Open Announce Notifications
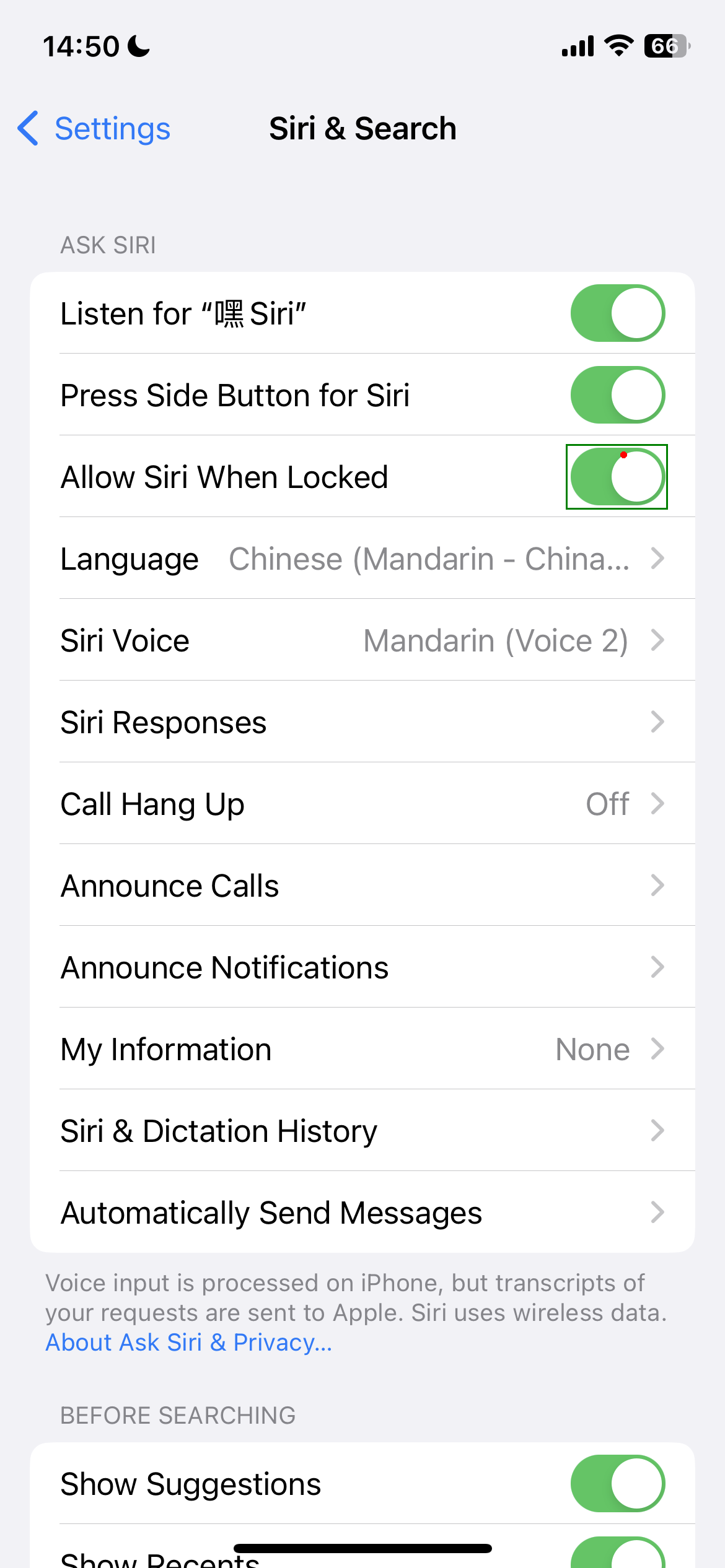 pos(362,967)
